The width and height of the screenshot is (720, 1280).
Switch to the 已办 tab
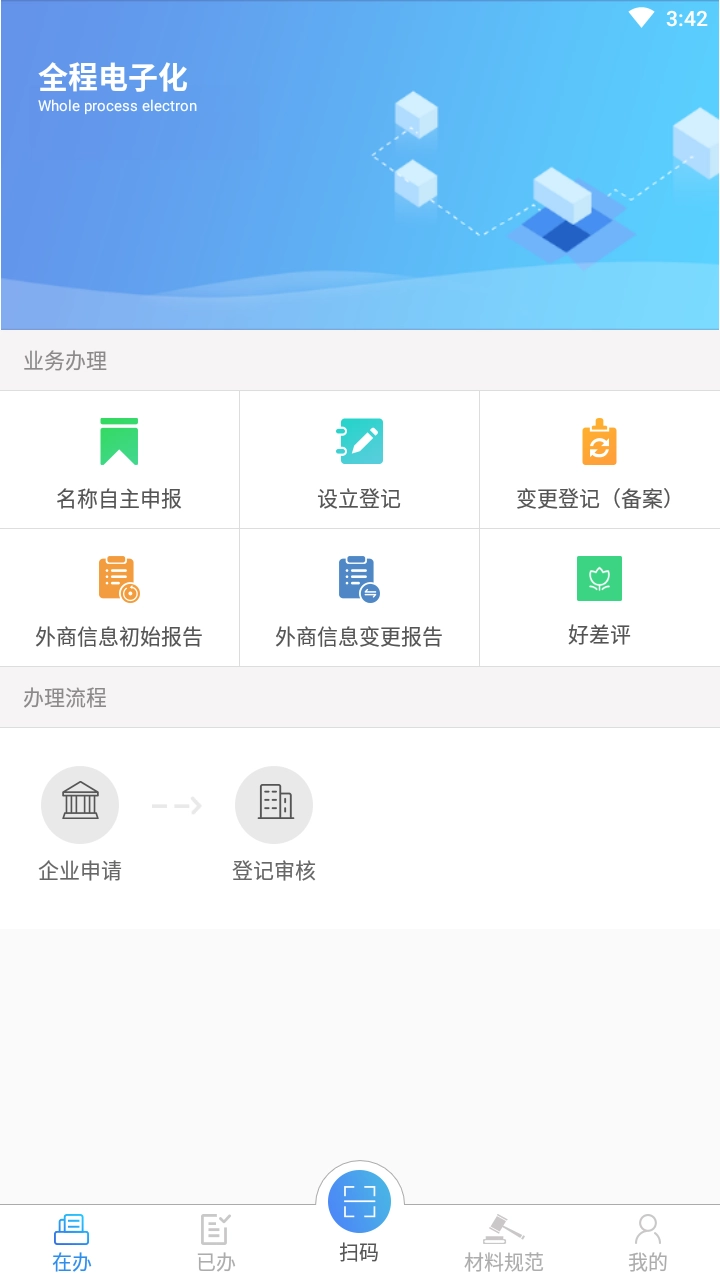click(215, 1243)
